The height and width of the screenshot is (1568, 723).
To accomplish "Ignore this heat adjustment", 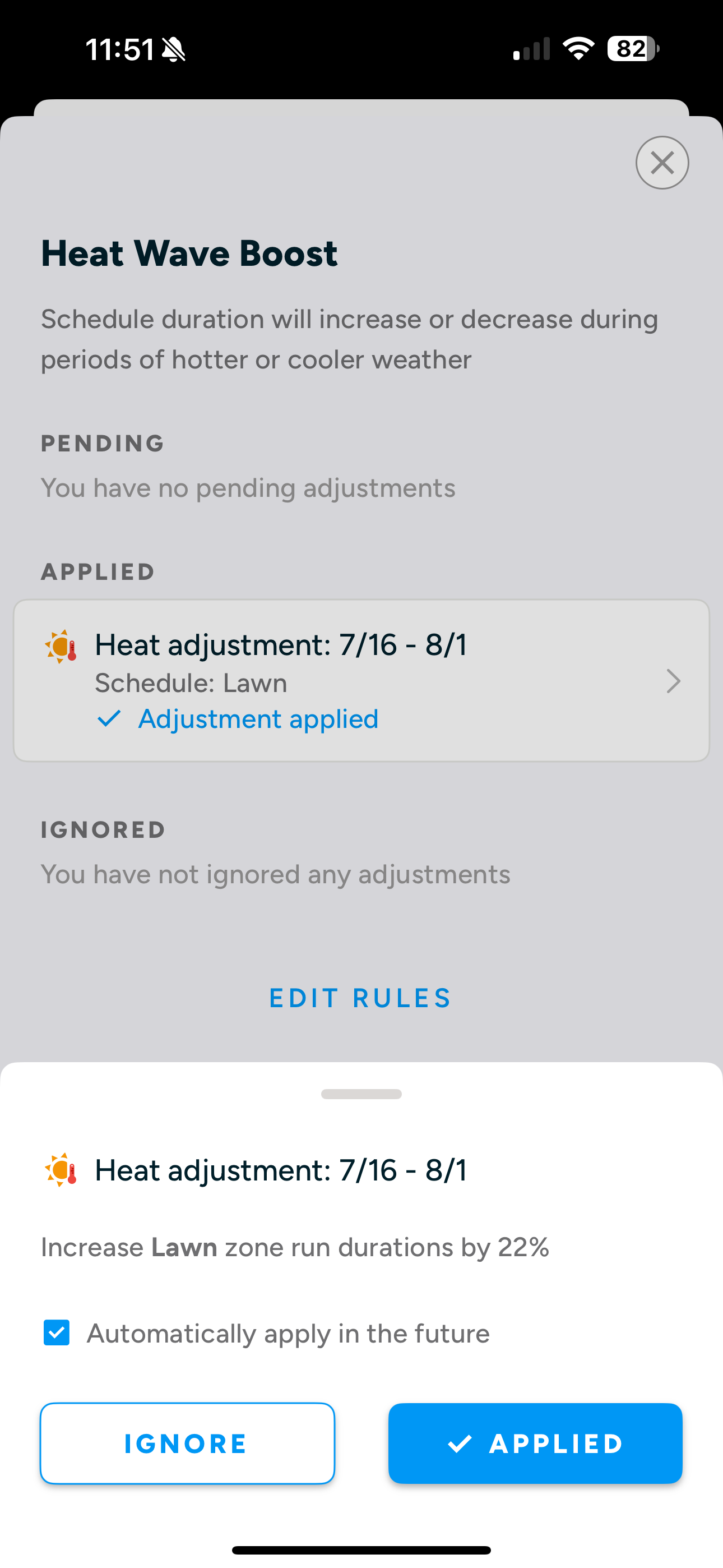I will point(187,1443).
